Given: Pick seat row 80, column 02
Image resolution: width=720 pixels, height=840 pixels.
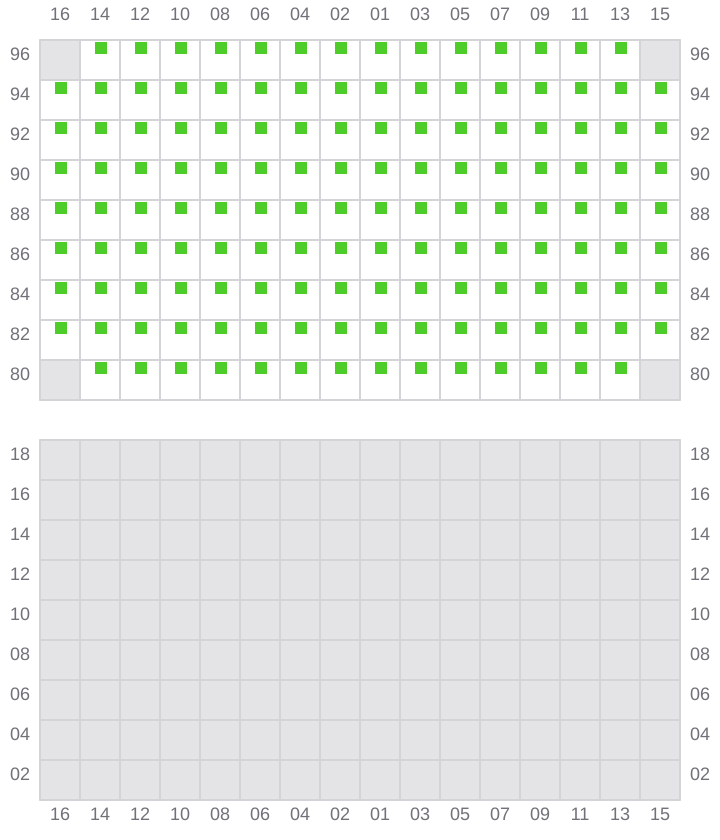Looking at the screenshot, I should pyautogui.click(x=341, y=368).
